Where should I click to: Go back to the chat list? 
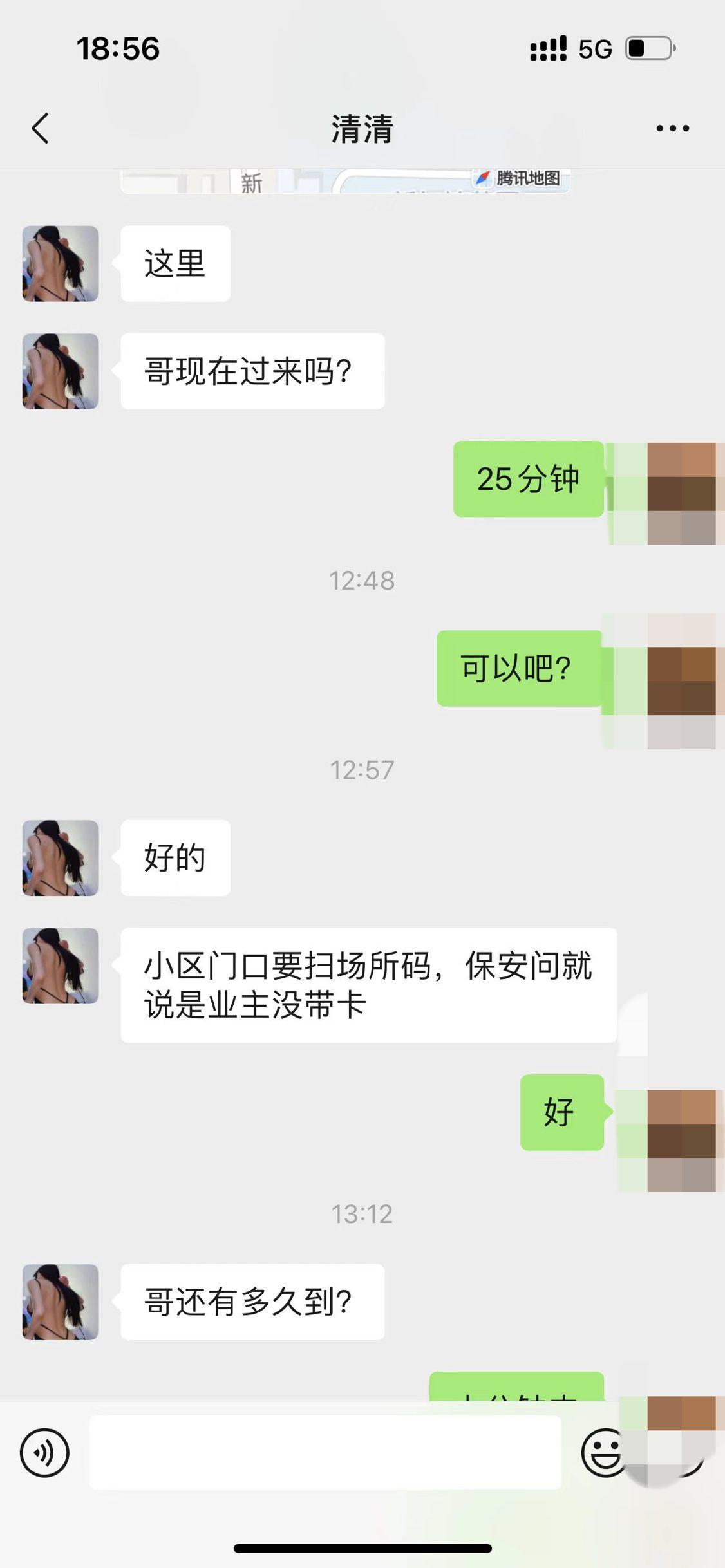coord(41,128)
